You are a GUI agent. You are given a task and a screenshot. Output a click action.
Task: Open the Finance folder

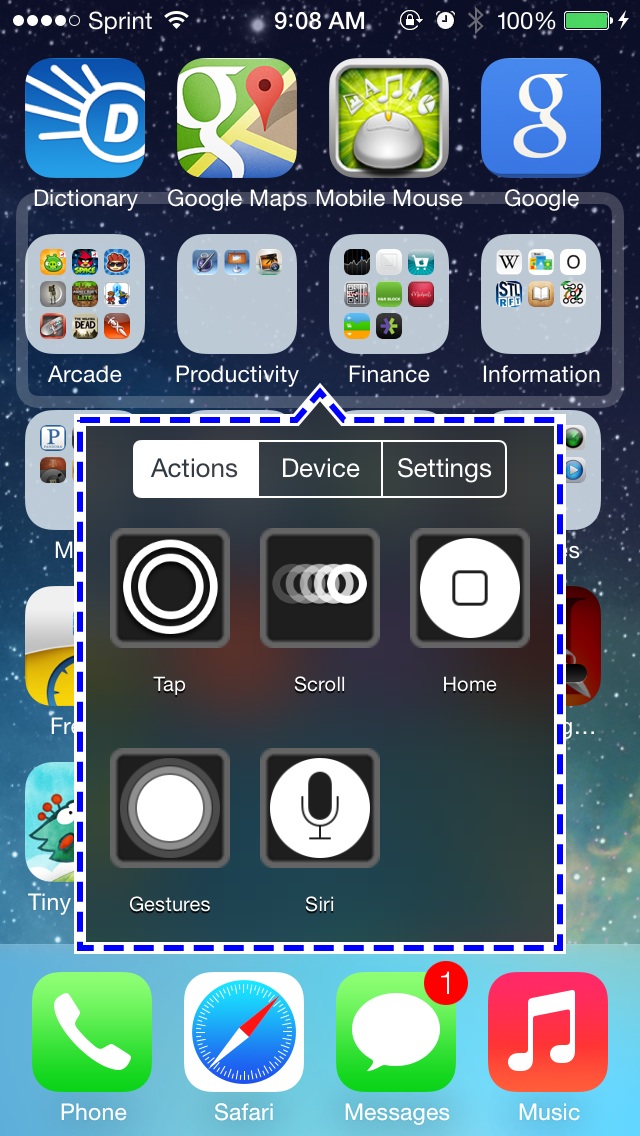(x=389, y=295)
